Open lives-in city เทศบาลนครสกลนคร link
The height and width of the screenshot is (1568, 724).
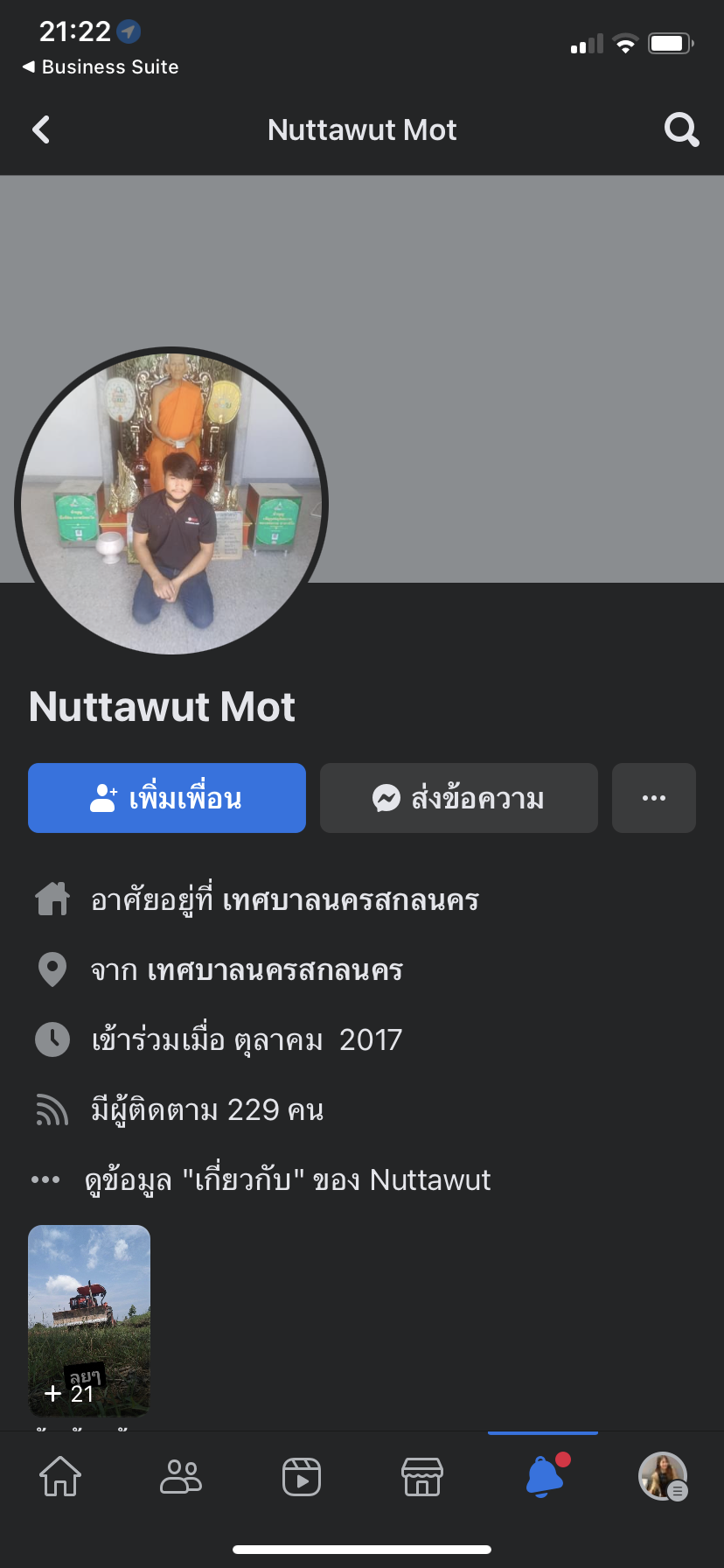pyautogui.click(x=351, y=899)
